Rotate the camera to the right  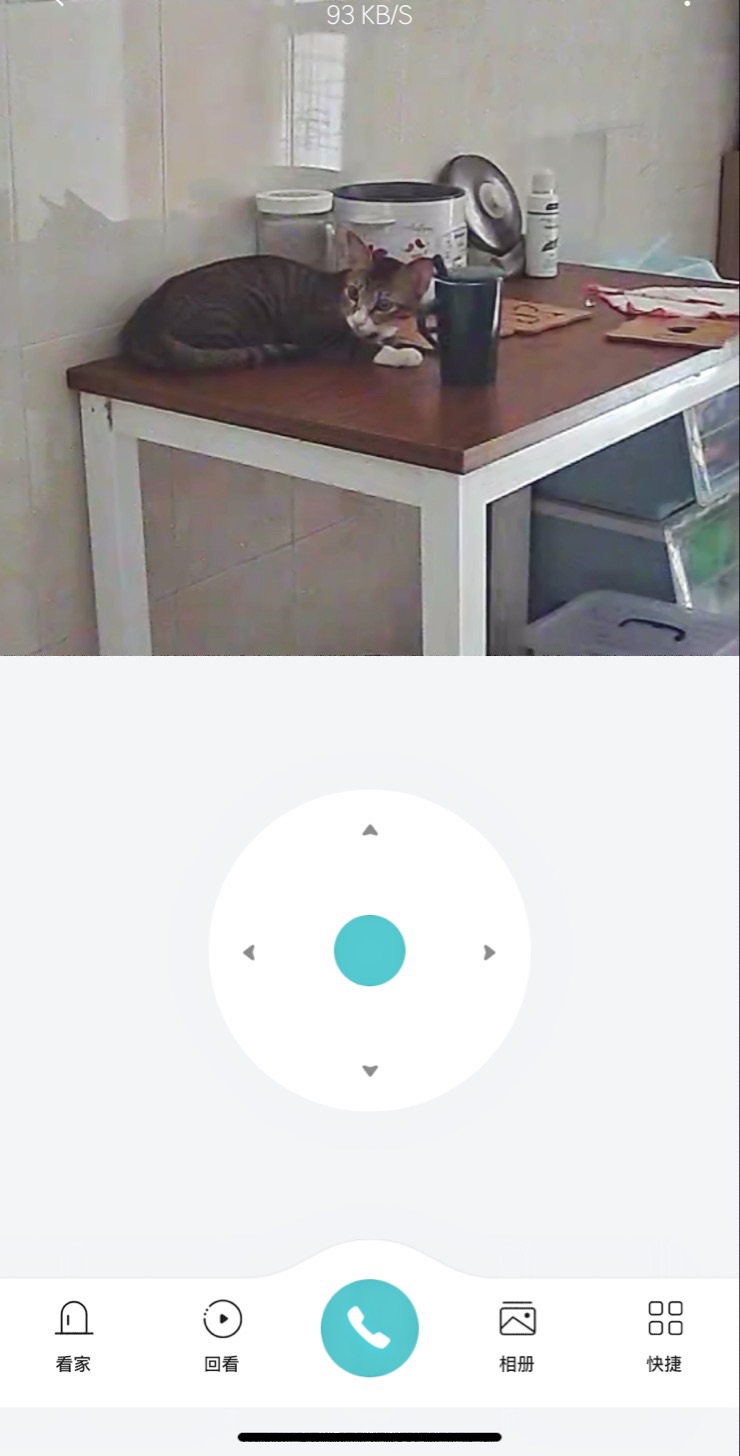(x=489, y=952)
